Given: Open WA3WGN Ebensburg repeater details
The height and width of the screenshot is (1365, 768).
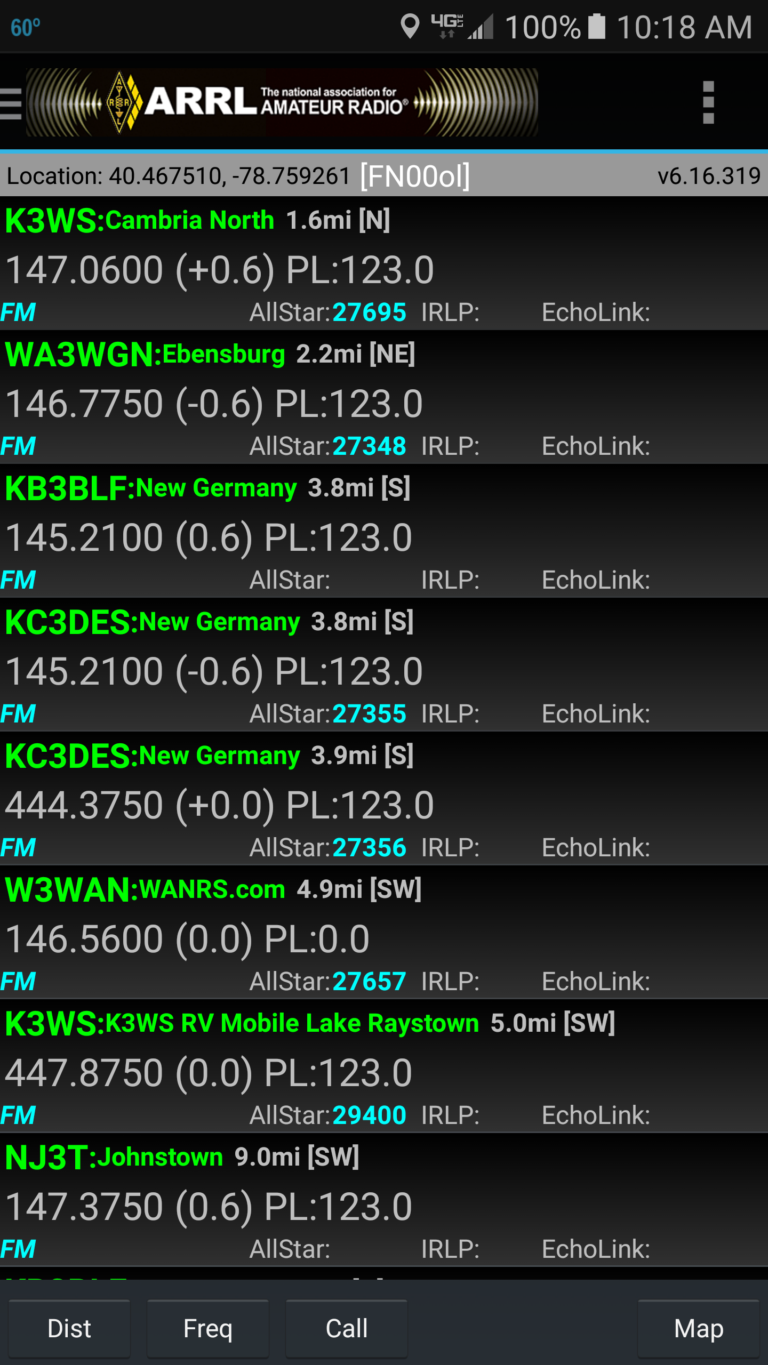Looking at the screenshot, I should (x=384, y=397).
